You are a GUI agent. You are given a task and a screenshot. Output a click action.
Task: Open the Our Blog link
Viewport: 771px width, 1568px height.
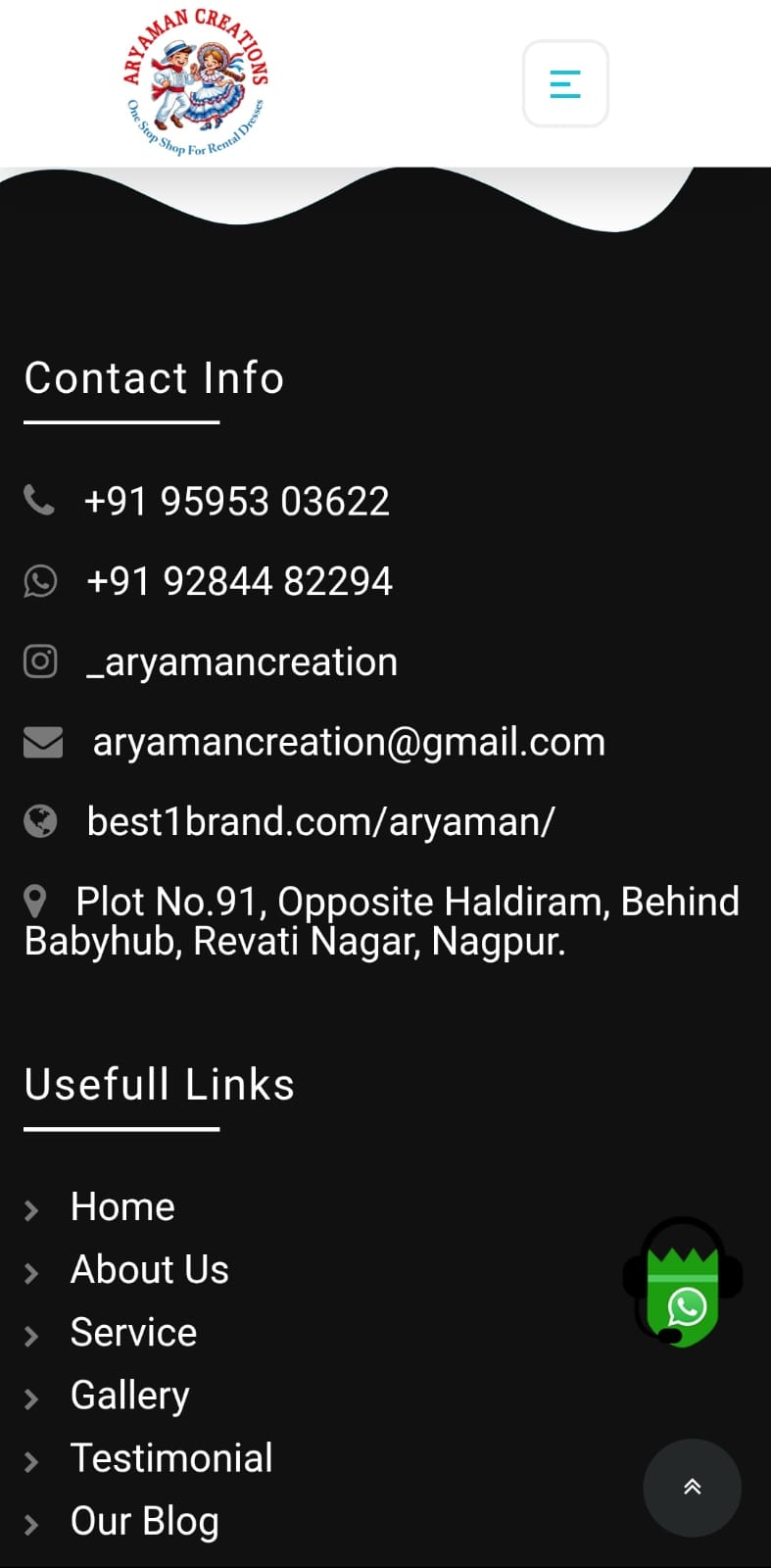[x=144, y=1520]
